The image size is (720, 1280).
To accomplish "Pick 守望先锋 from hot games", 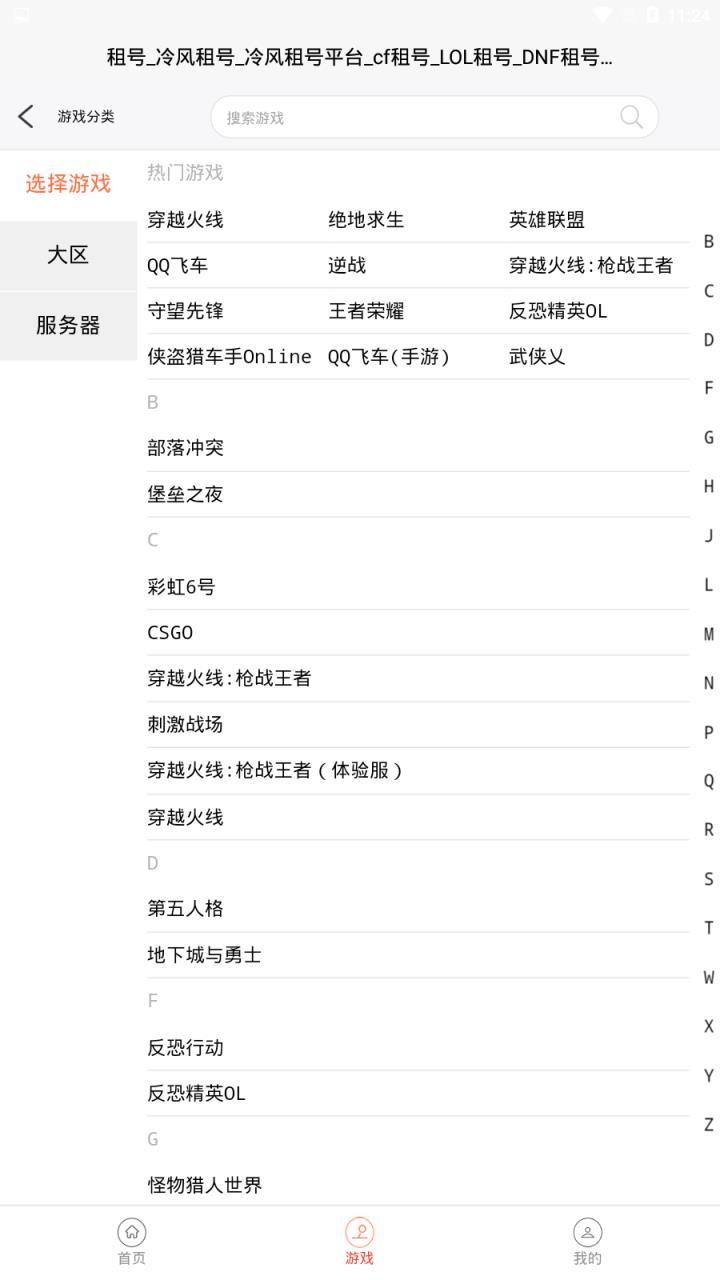I will [185, 311].
